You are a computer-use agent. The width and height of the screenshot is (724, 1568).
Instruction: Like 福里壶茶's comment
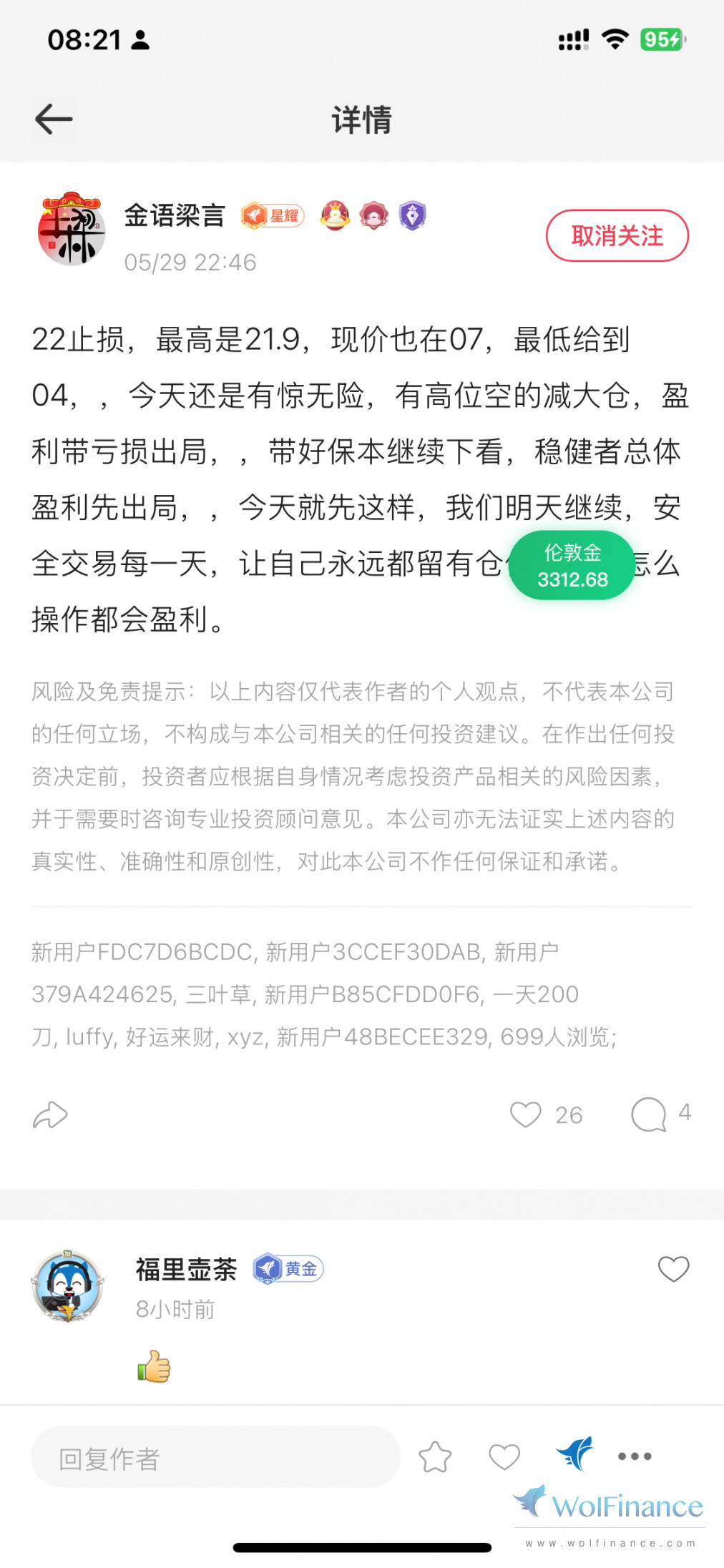[x=672, y=1269]
